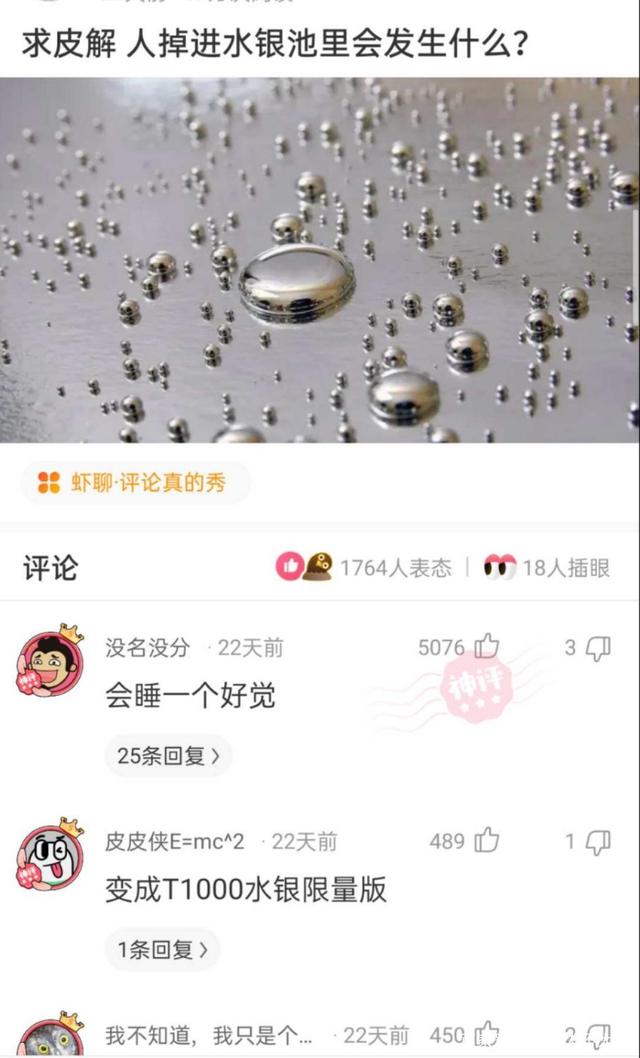Open 皮皮侠E=mc^2's profile avatar

click(x=50, y=857)
